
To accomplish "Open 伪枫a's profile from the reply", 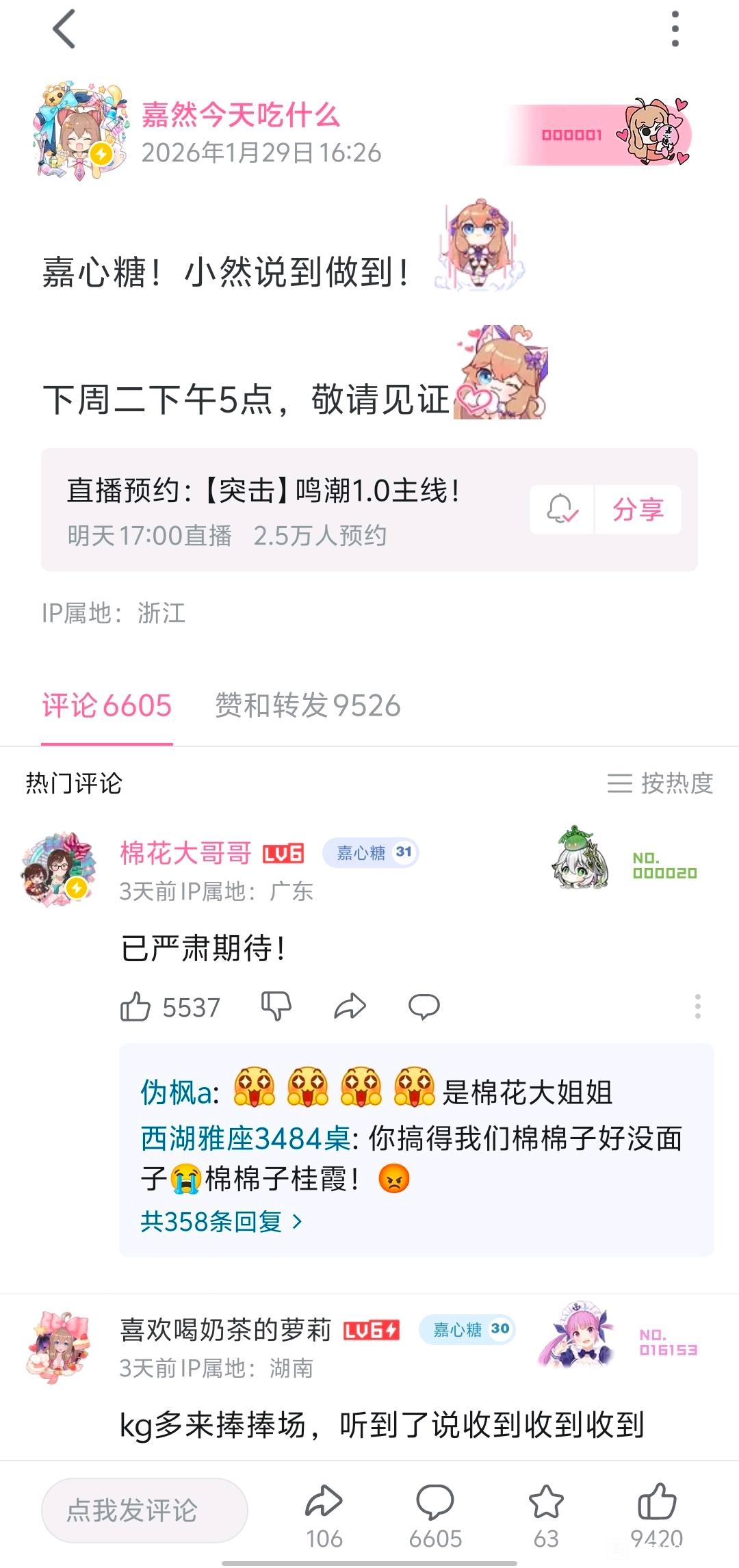I will click(x=177, y=1093).
